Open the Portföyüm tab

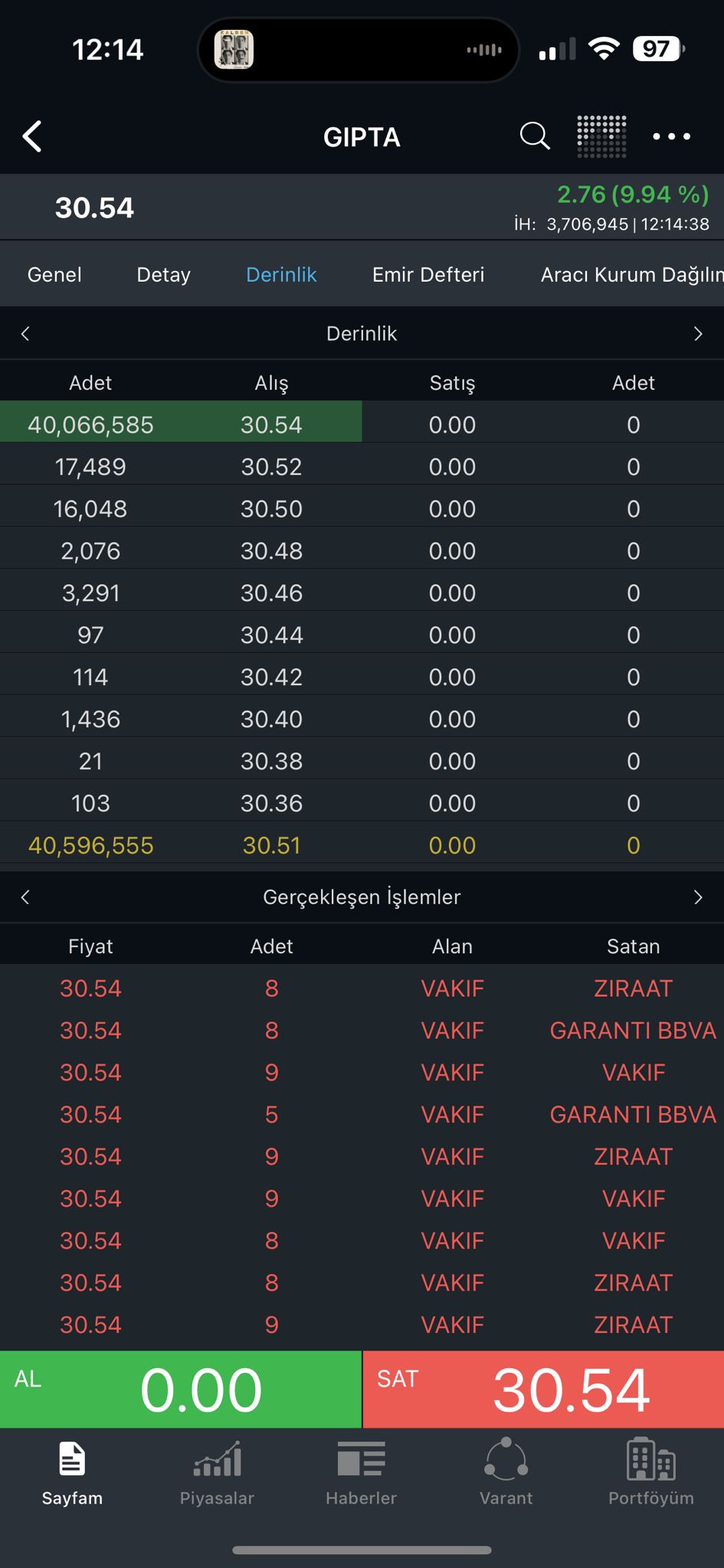click(651, 1475)
